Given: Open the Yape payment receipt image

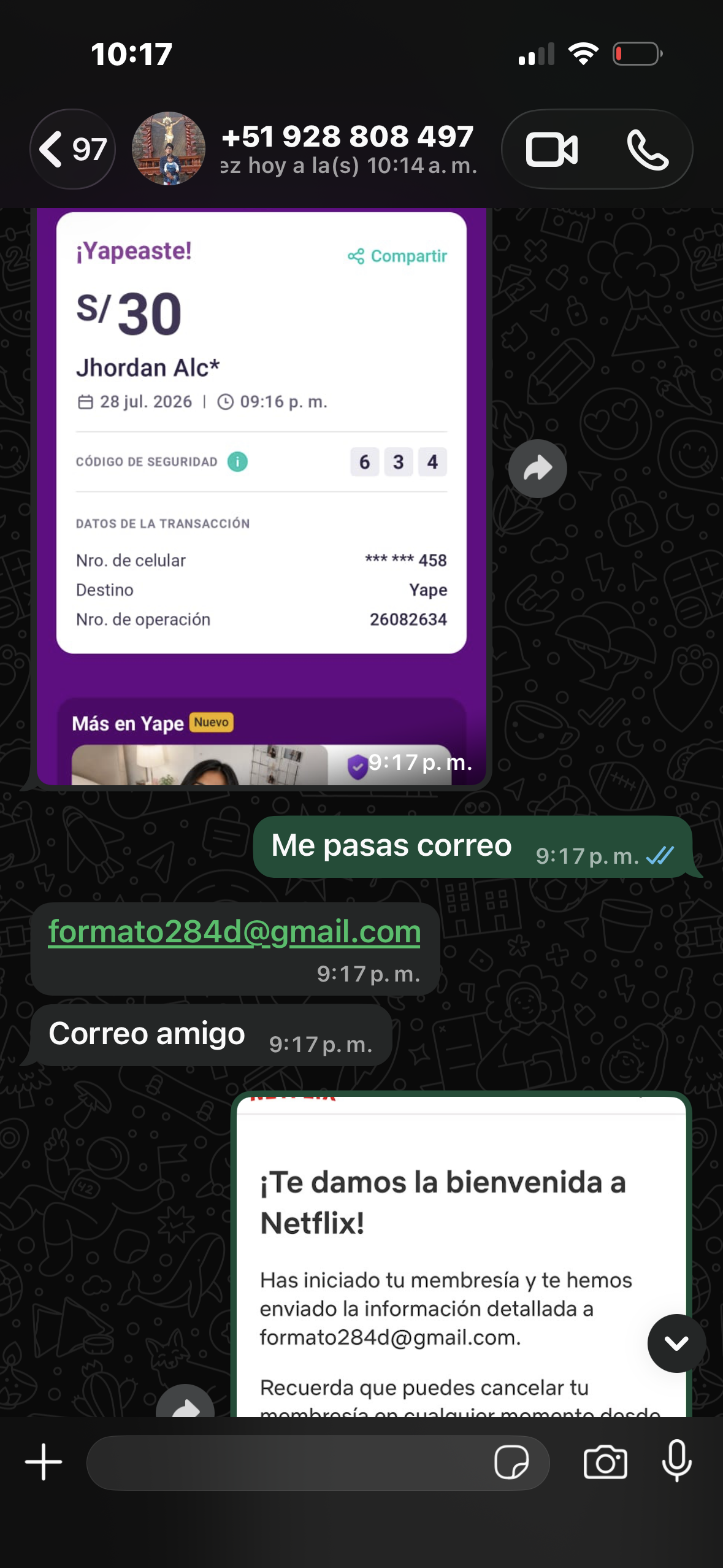Looking at the screenshot, I should pyautogui.click(x=261, y=497).
